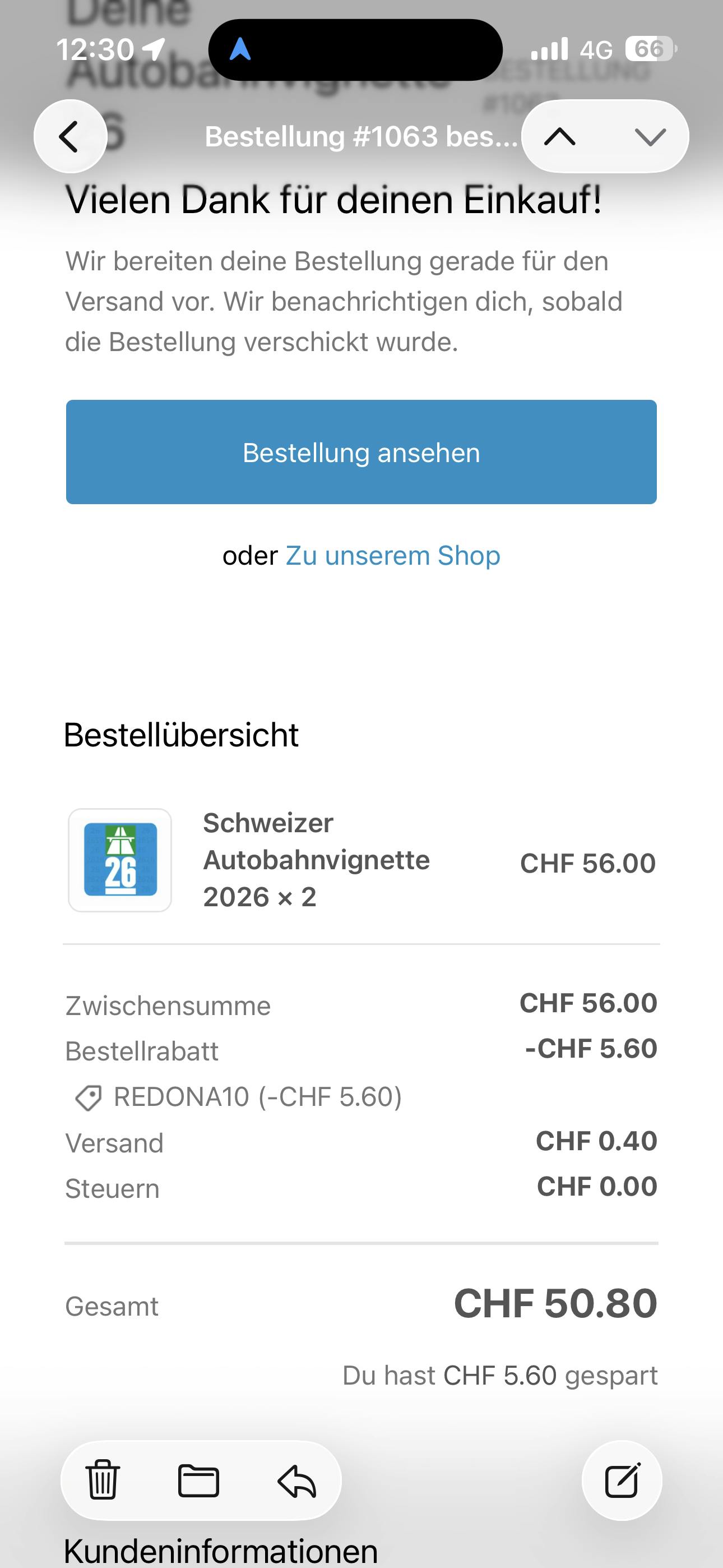Delete this email with the trash icon
This screenshot has height=1568, width=723.
[x=102, y=1481]
